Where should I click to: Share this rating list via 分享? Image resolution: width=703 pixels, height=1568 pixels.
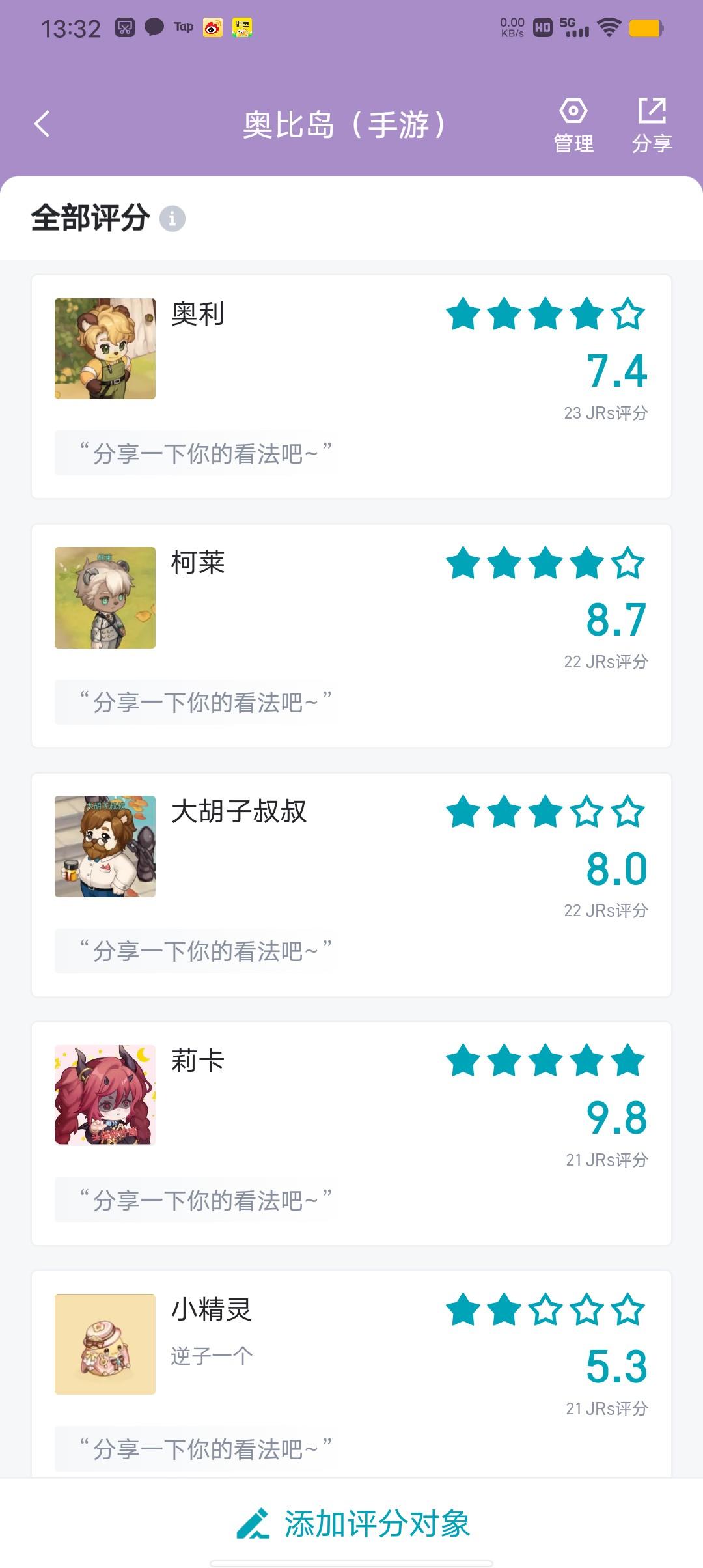pyautogui.click(x=652, y=126)
